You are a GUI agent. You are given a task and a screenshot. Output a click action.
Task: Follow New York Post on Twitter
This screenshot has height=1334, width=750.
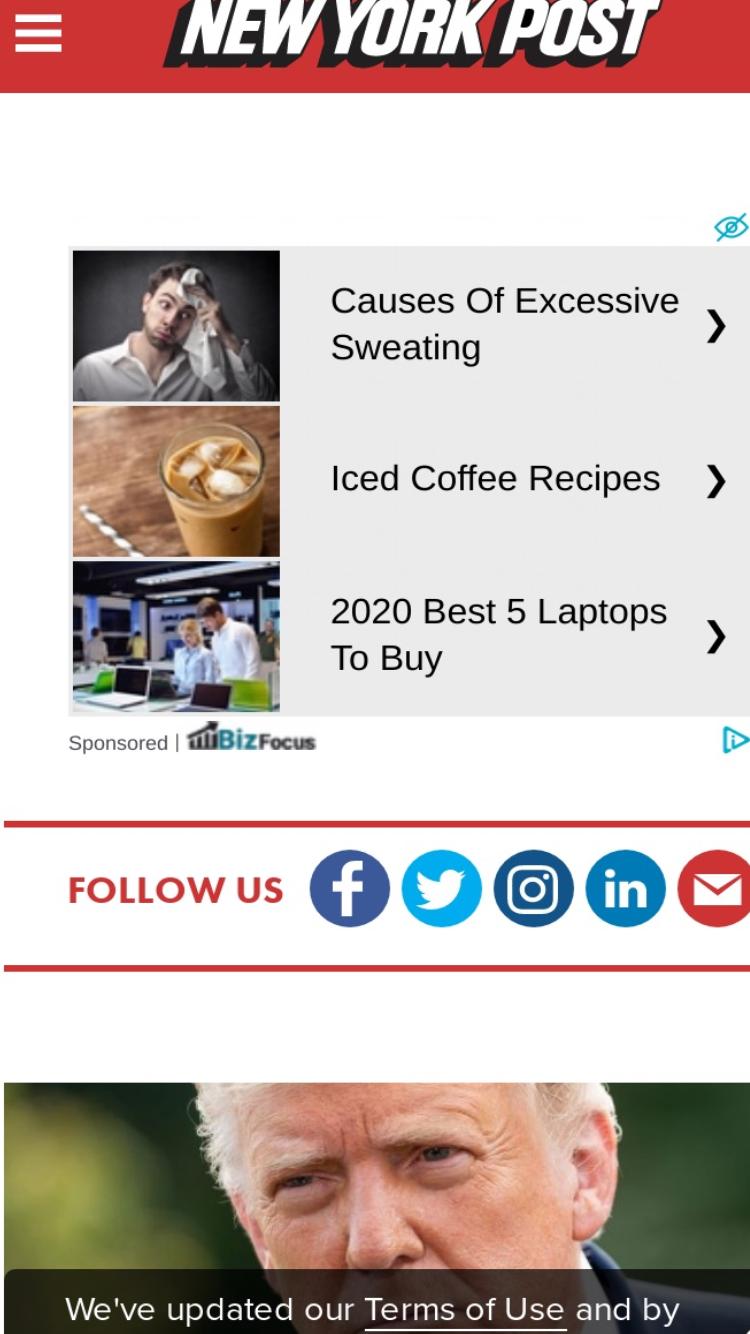click(x=441, y=888)
